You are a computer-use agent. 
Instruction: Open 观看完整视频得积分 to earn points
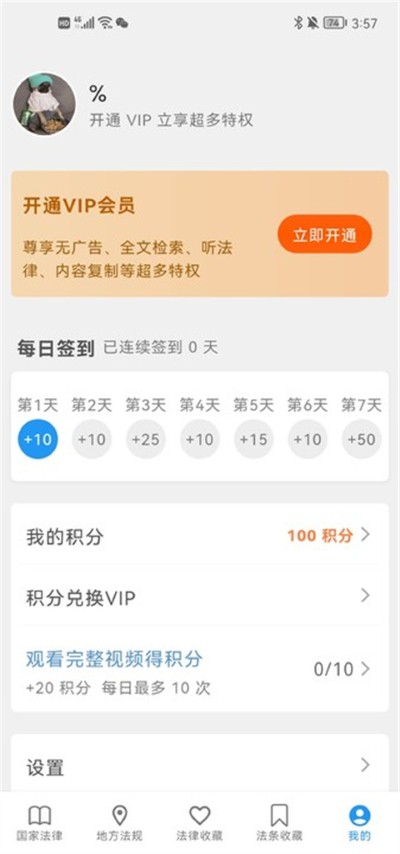[200, 670]
